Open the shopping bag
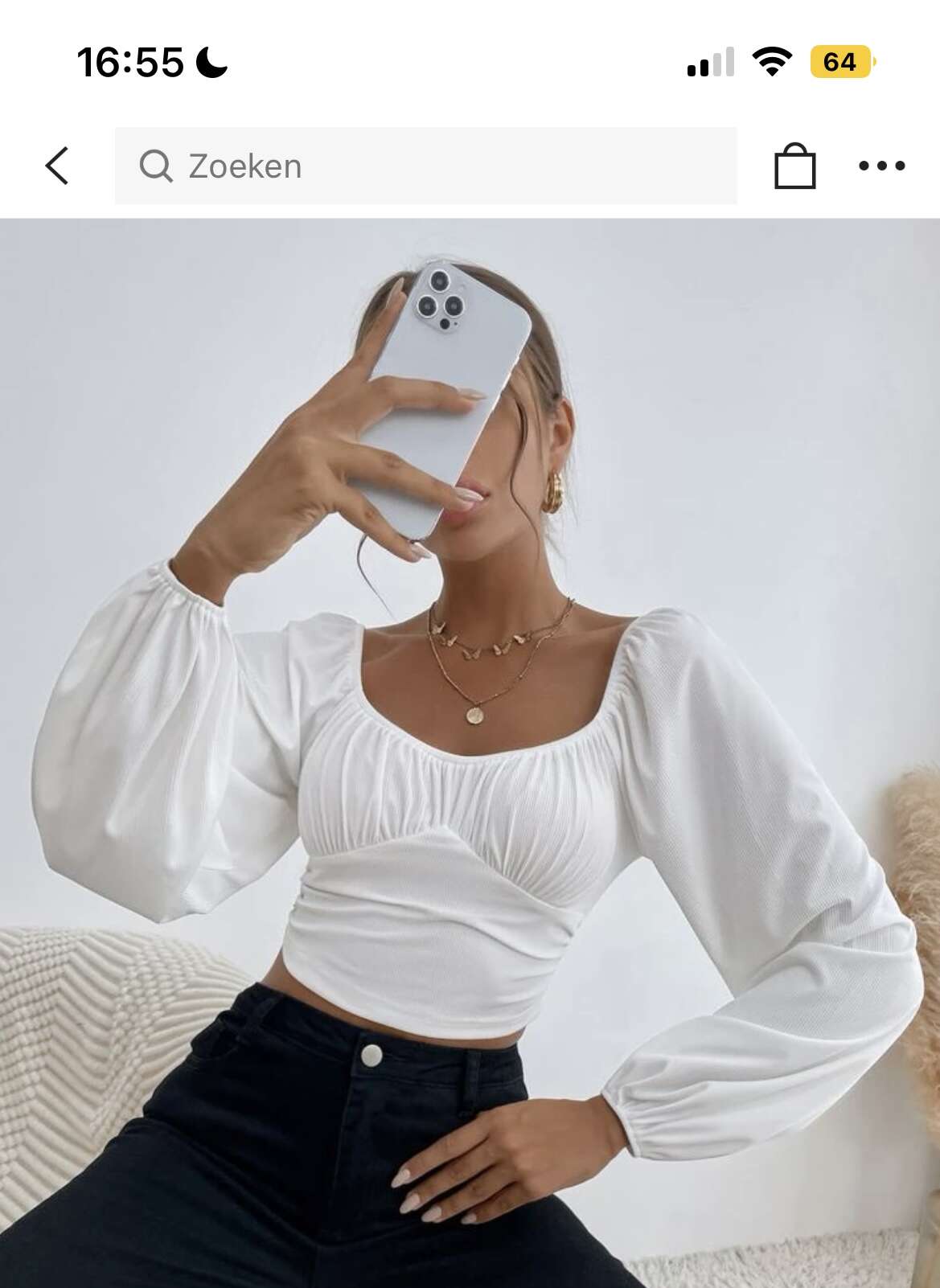The image size is (940, 1288). 794,166
